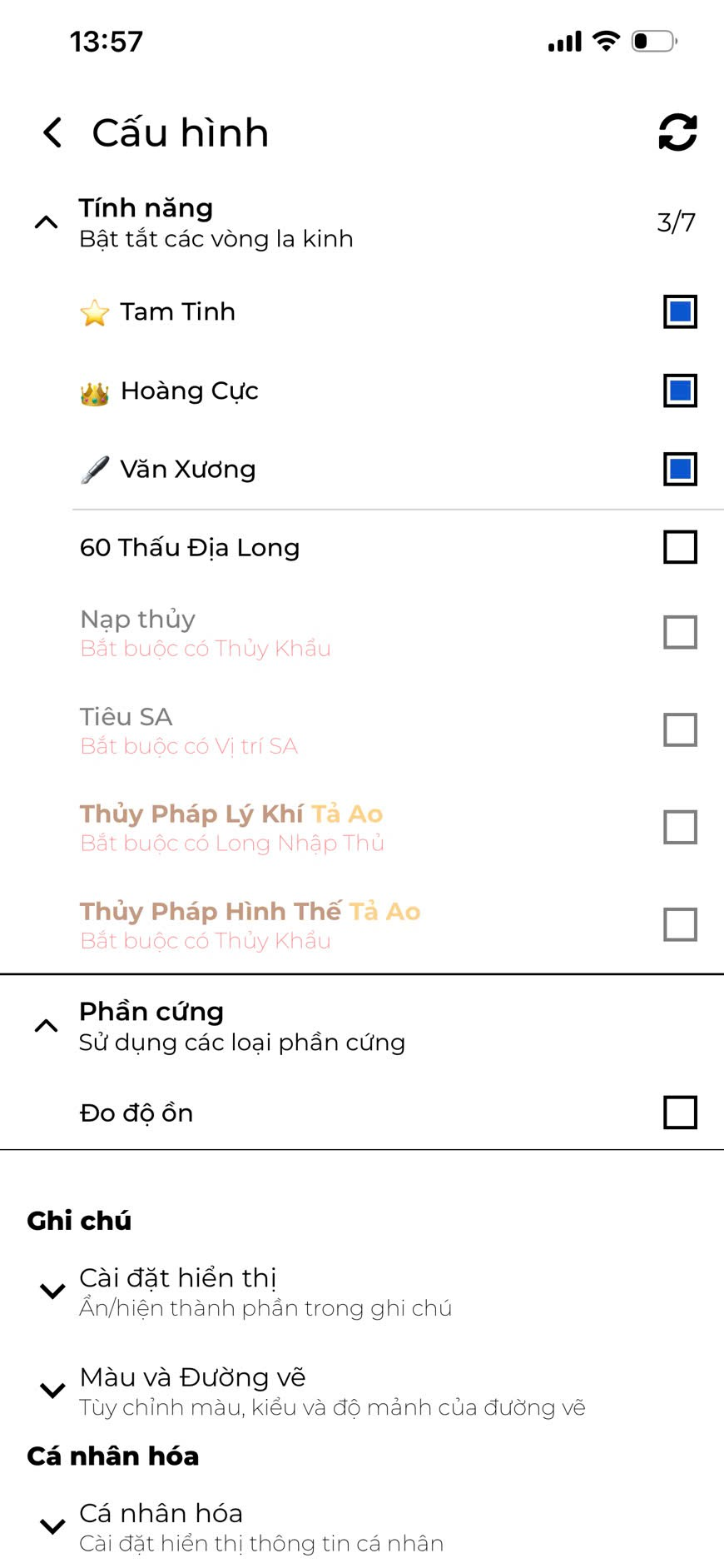Tap the battery indicator in status bar
The image size is (724, 1568).
click(655, 40)
